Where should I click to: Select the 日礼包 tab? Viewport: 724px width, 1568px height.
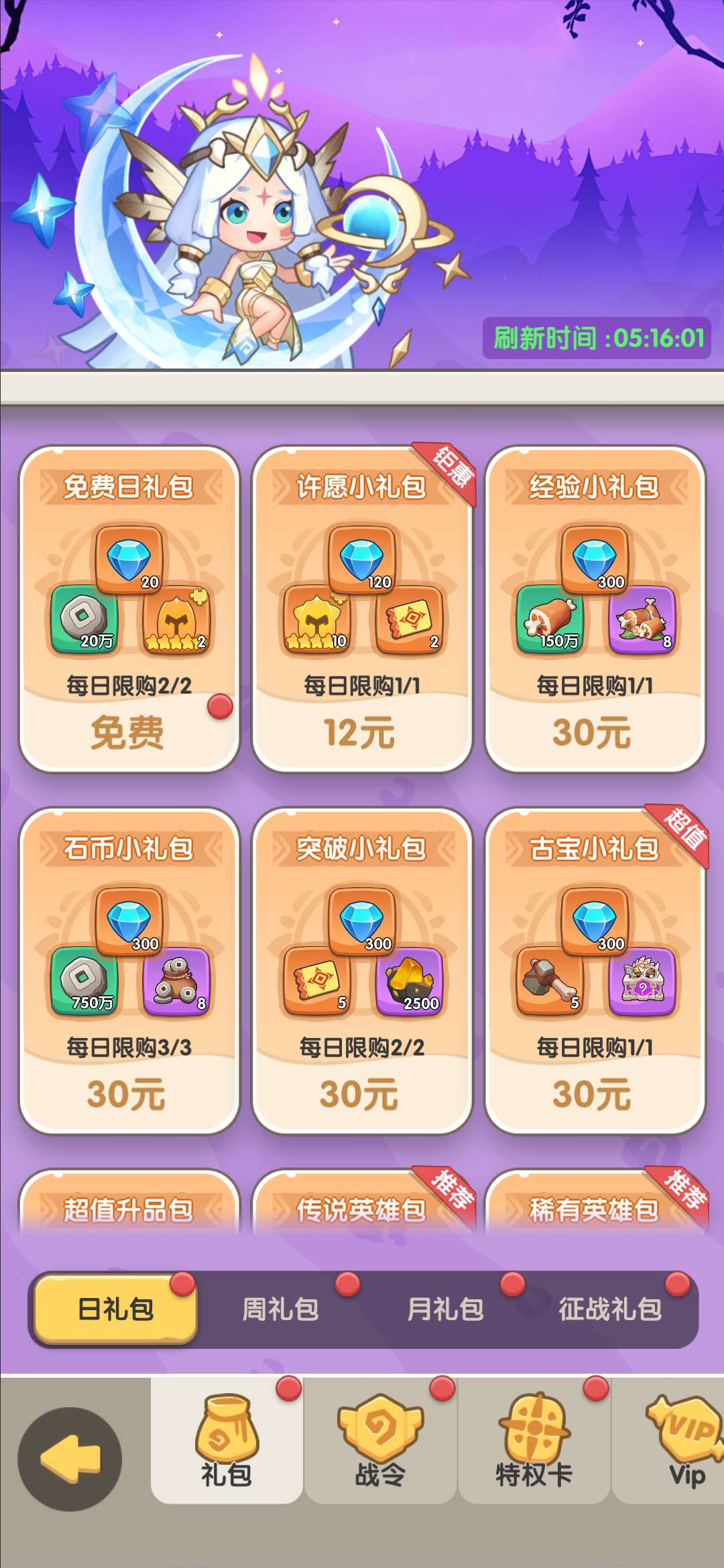(x=115, y=1309)
